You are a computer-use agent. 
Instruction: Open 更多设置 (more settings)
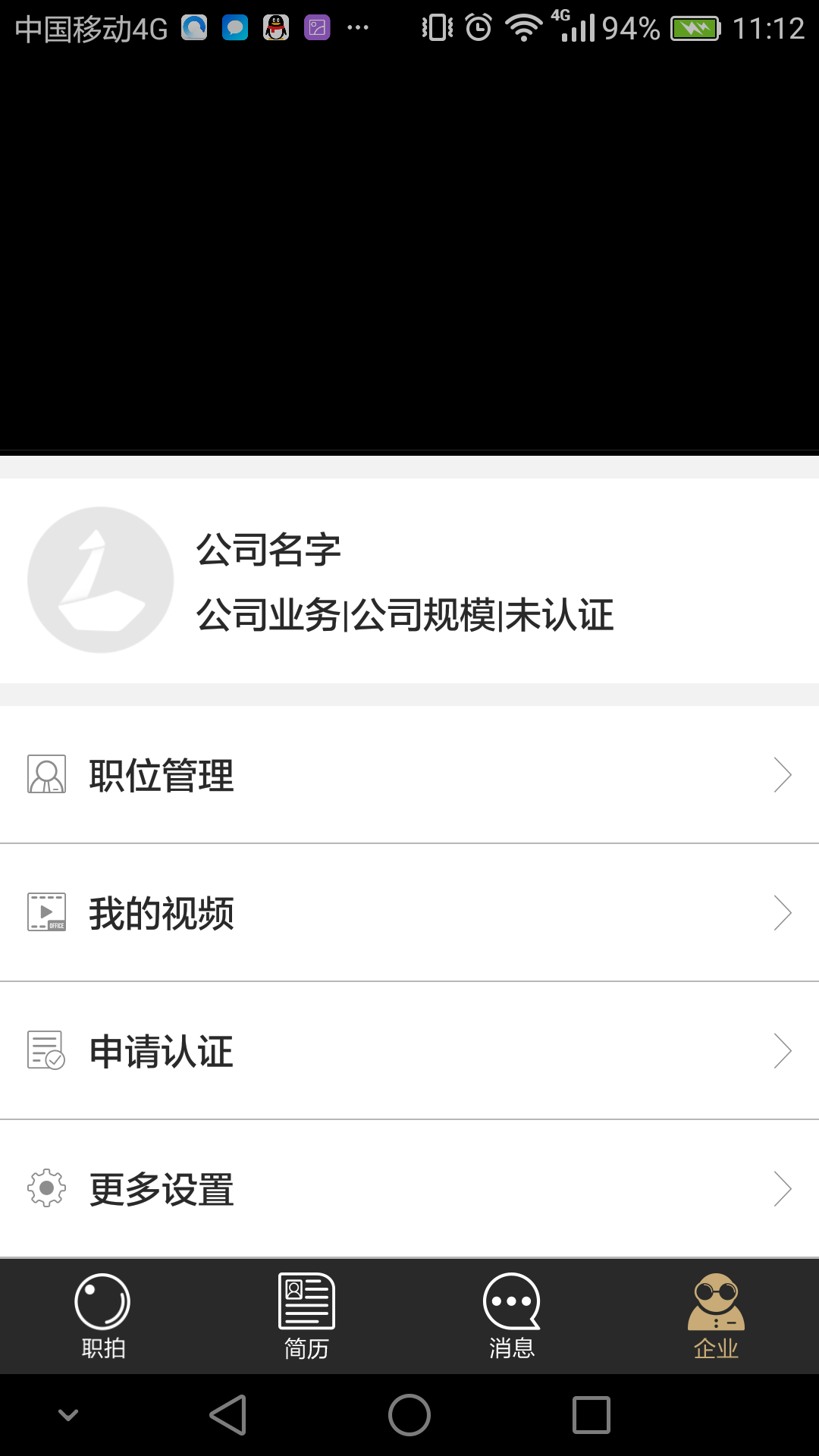coord(409,1189)
